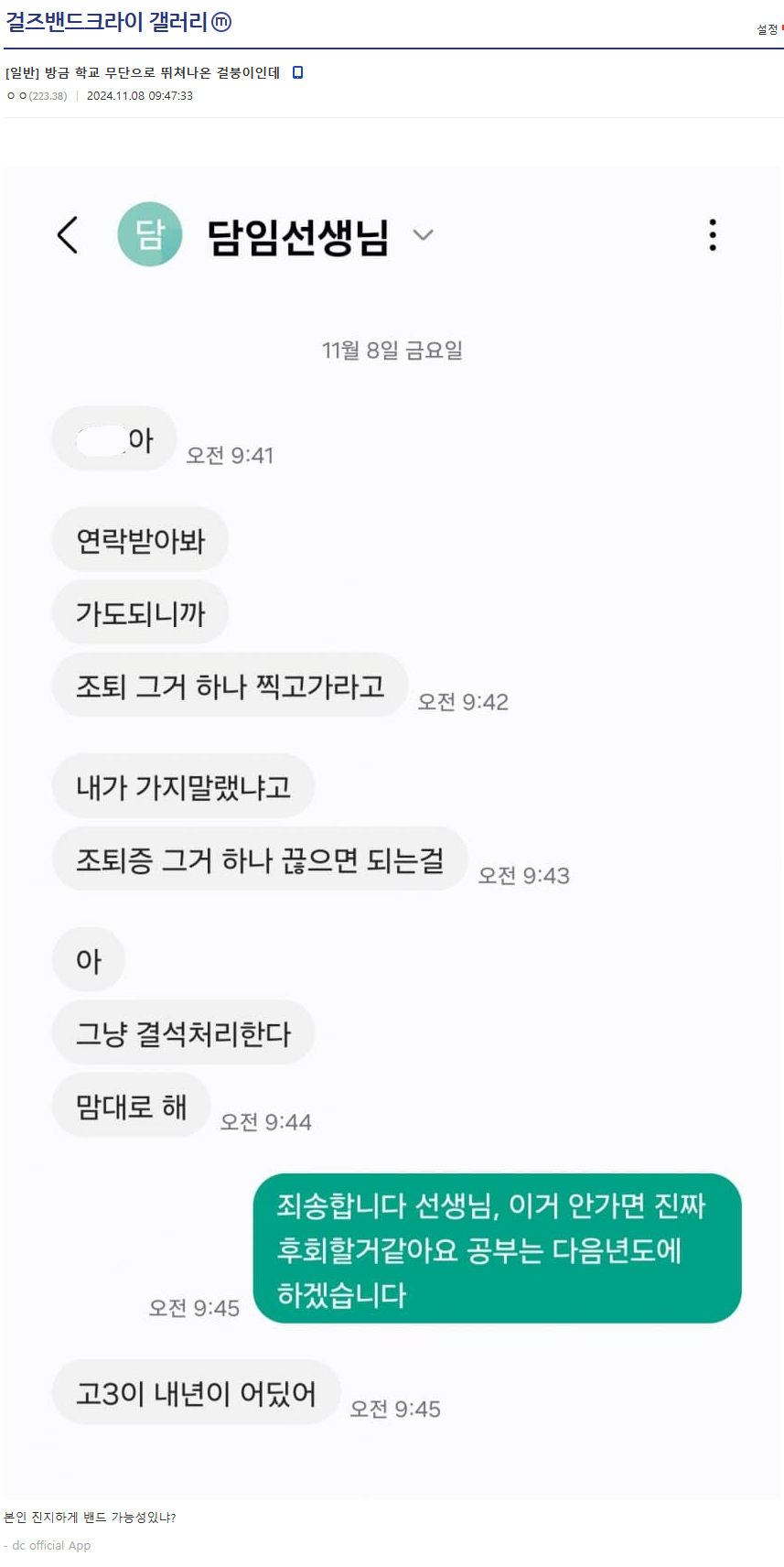The image size is (784, 1567).
Task: Open 설정 at the top right
Action: click(767, 30)
